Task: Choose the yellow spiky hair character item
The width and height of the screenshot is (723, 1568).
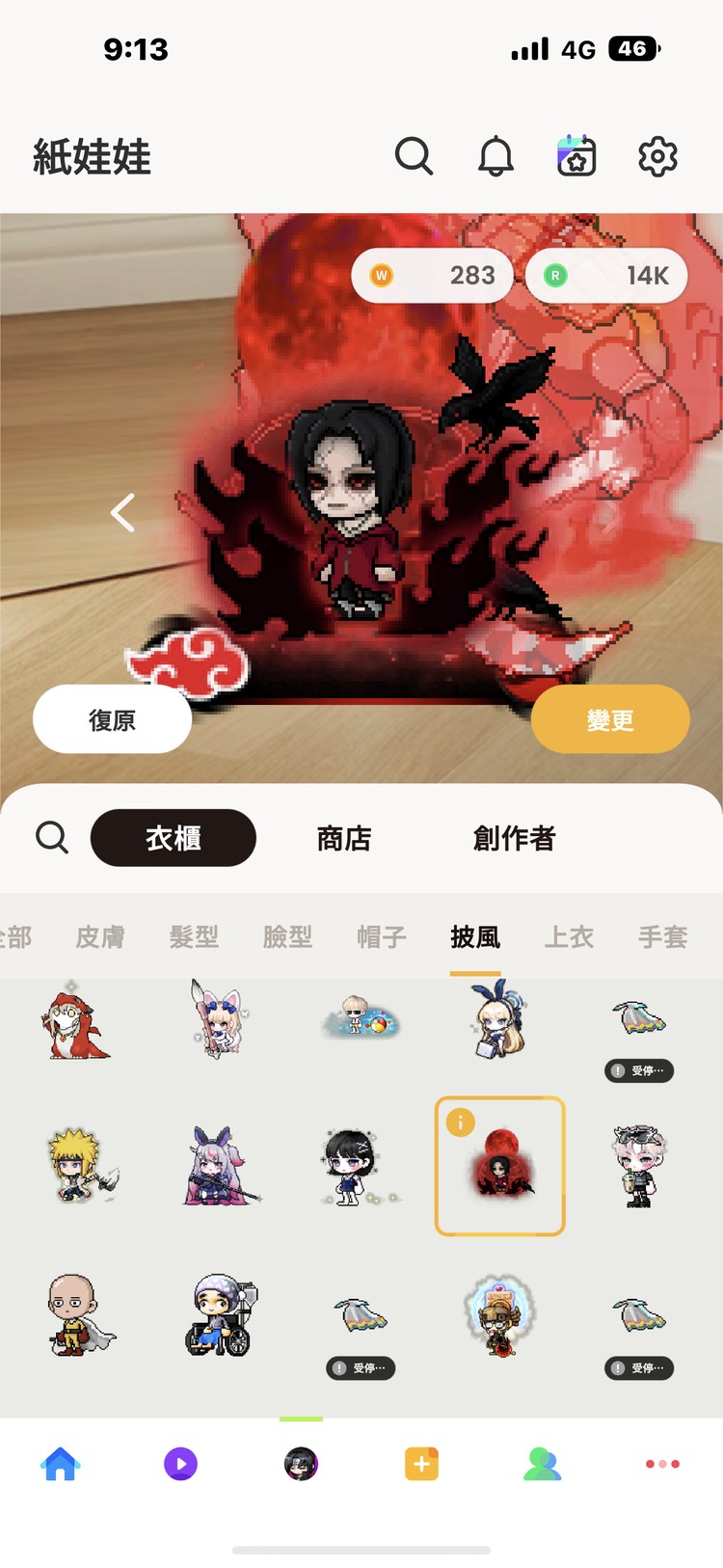Action: click(x=79, y=1166)
